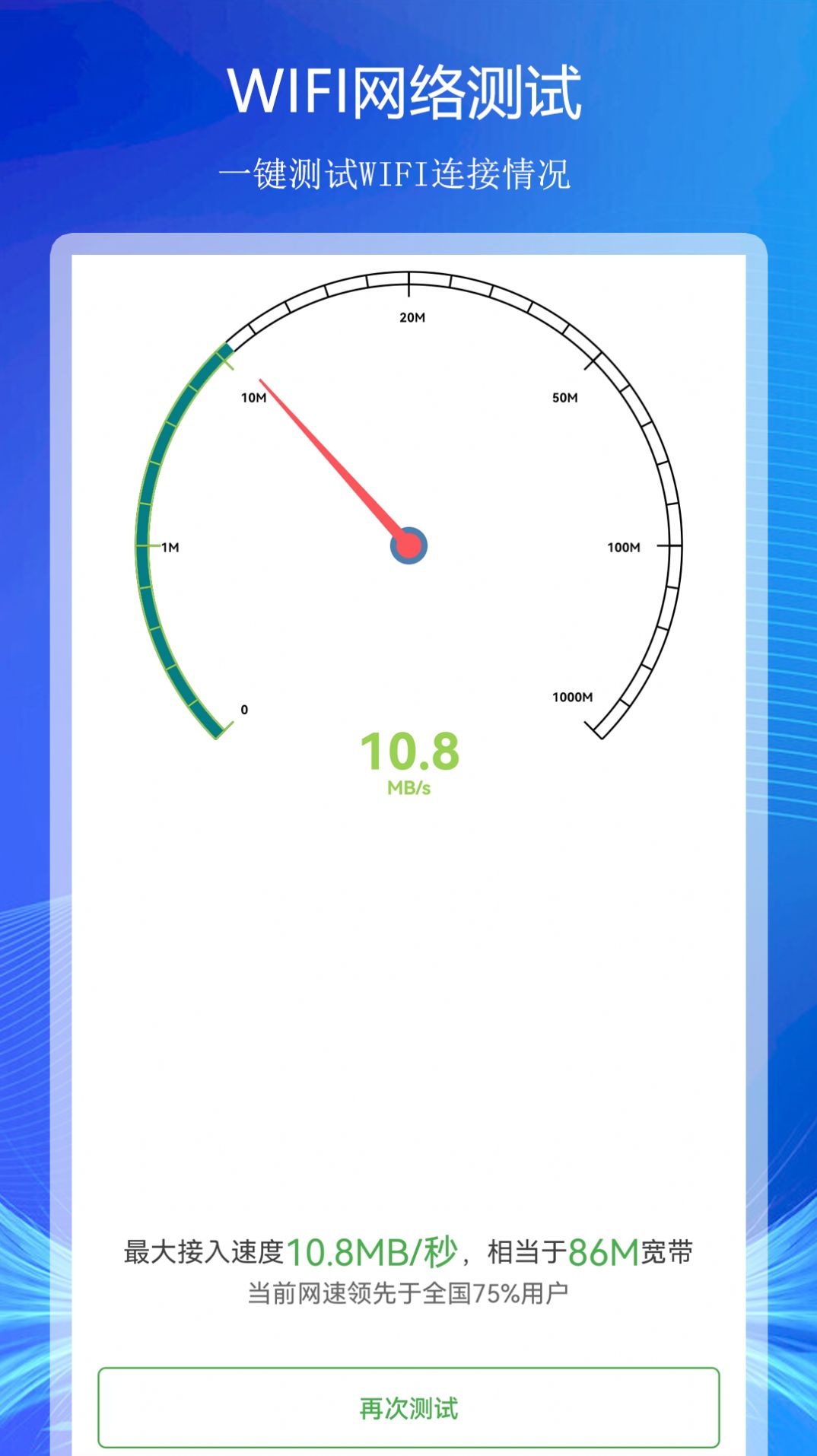Click the 1M mark on the speedometer
Viewport: 817px width, 1456px height.
(169, 545)
